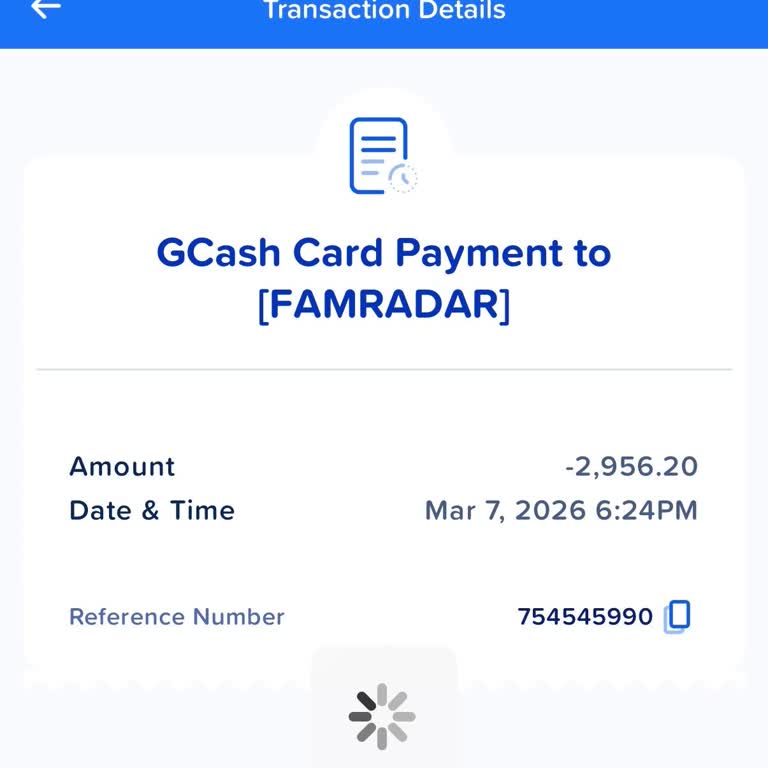Viewport: 768px width, 768px height.
Task: Copy the reference number 754545990
Action: point(677,616)
